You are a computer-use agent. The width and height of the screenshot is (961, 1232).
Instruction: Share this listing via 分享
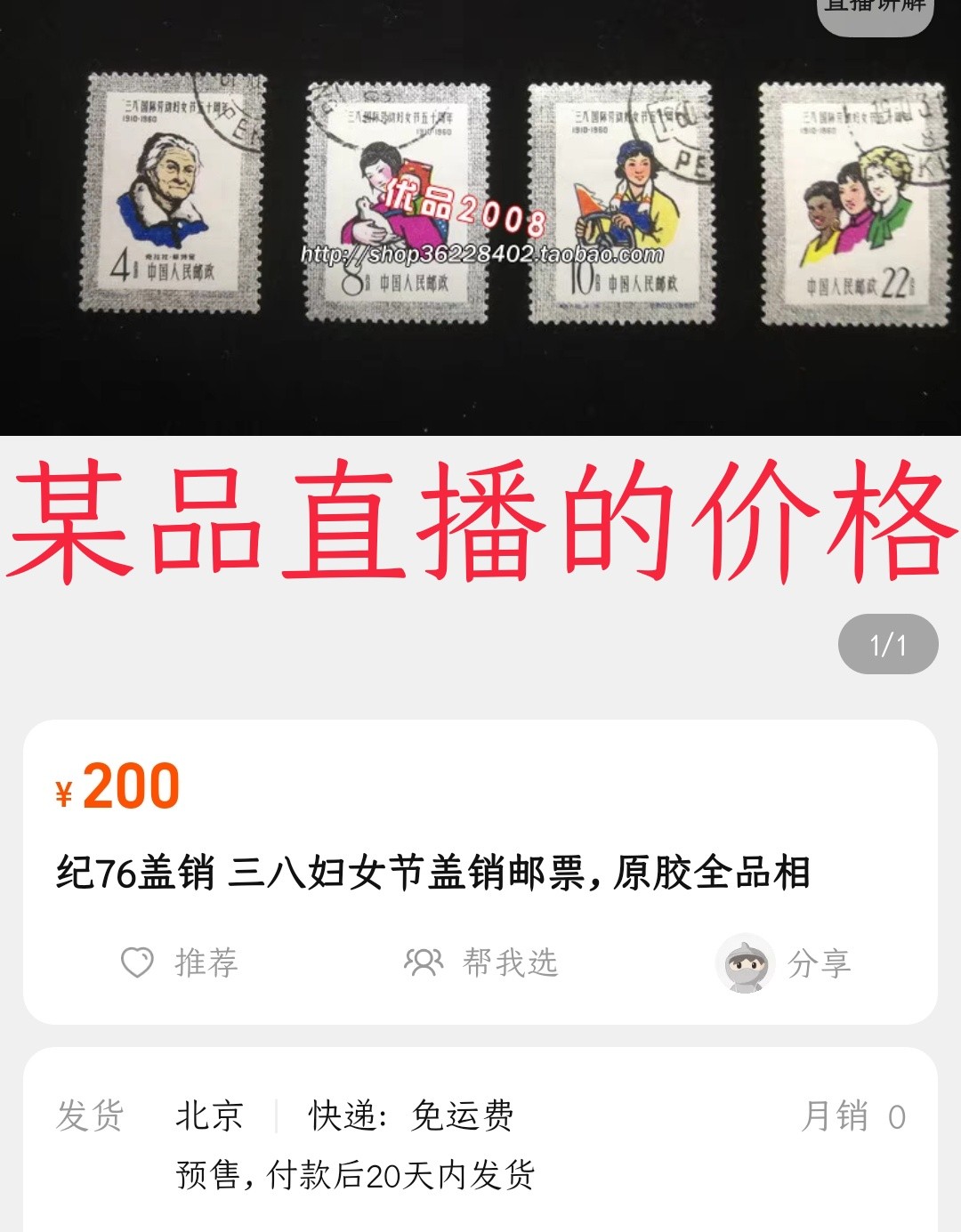(x=785, y=963)
